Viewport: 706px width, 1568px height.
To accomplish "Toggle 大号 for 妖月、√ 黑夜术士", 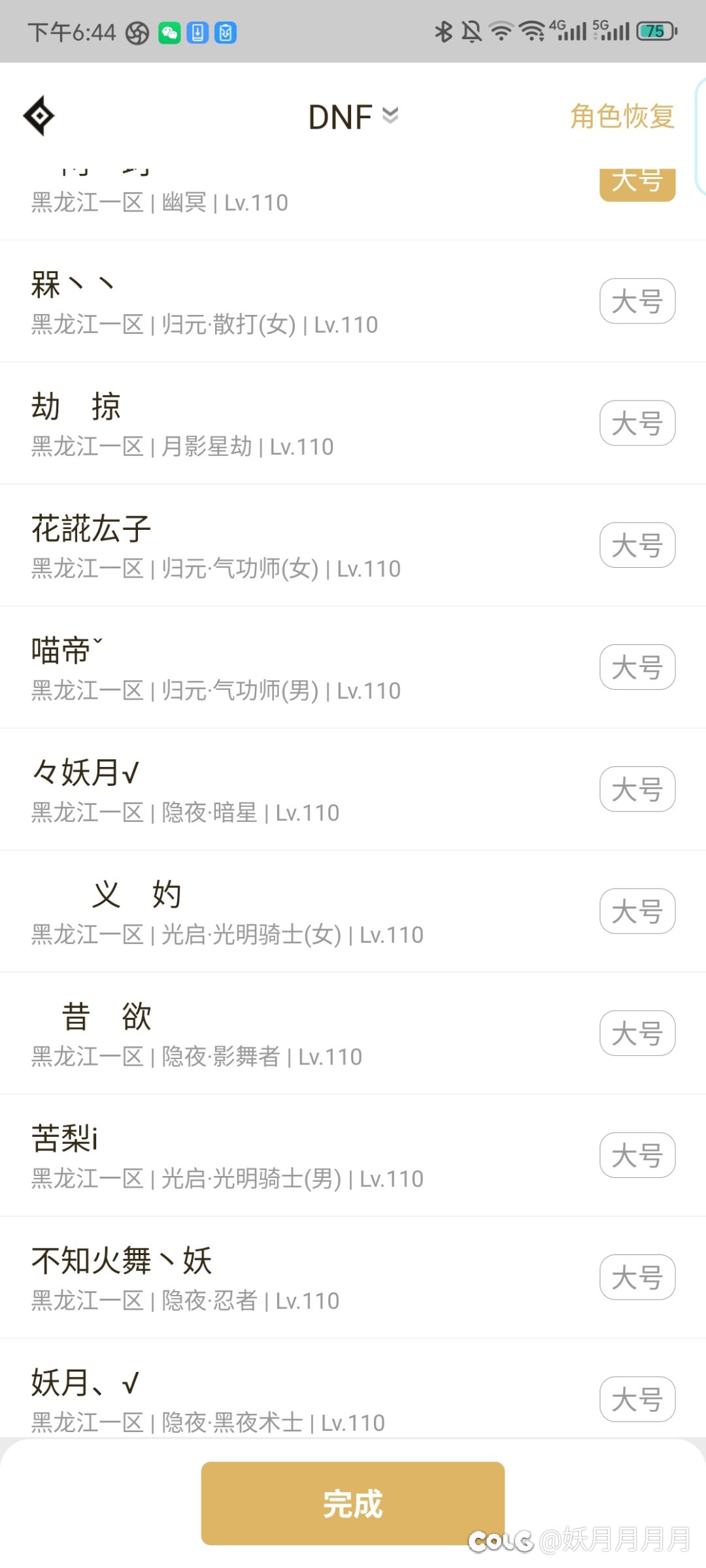I will 637,1399.
